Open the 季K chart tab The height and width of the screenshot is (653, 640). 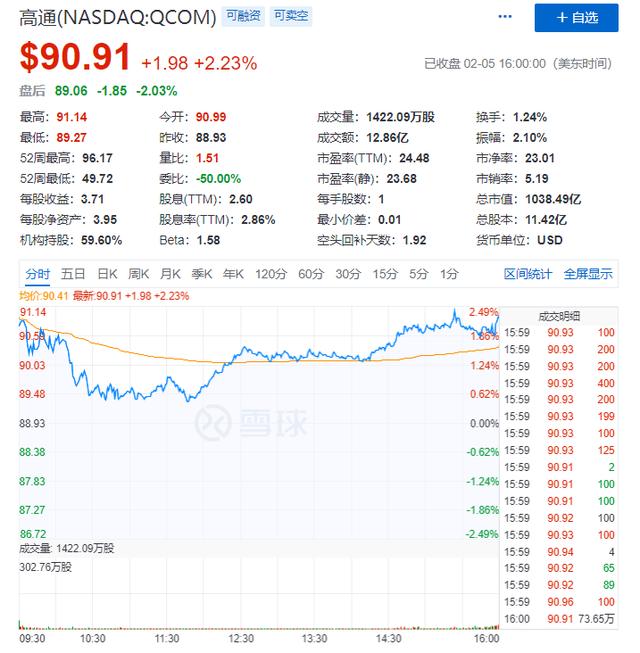[x=203, y=274]
